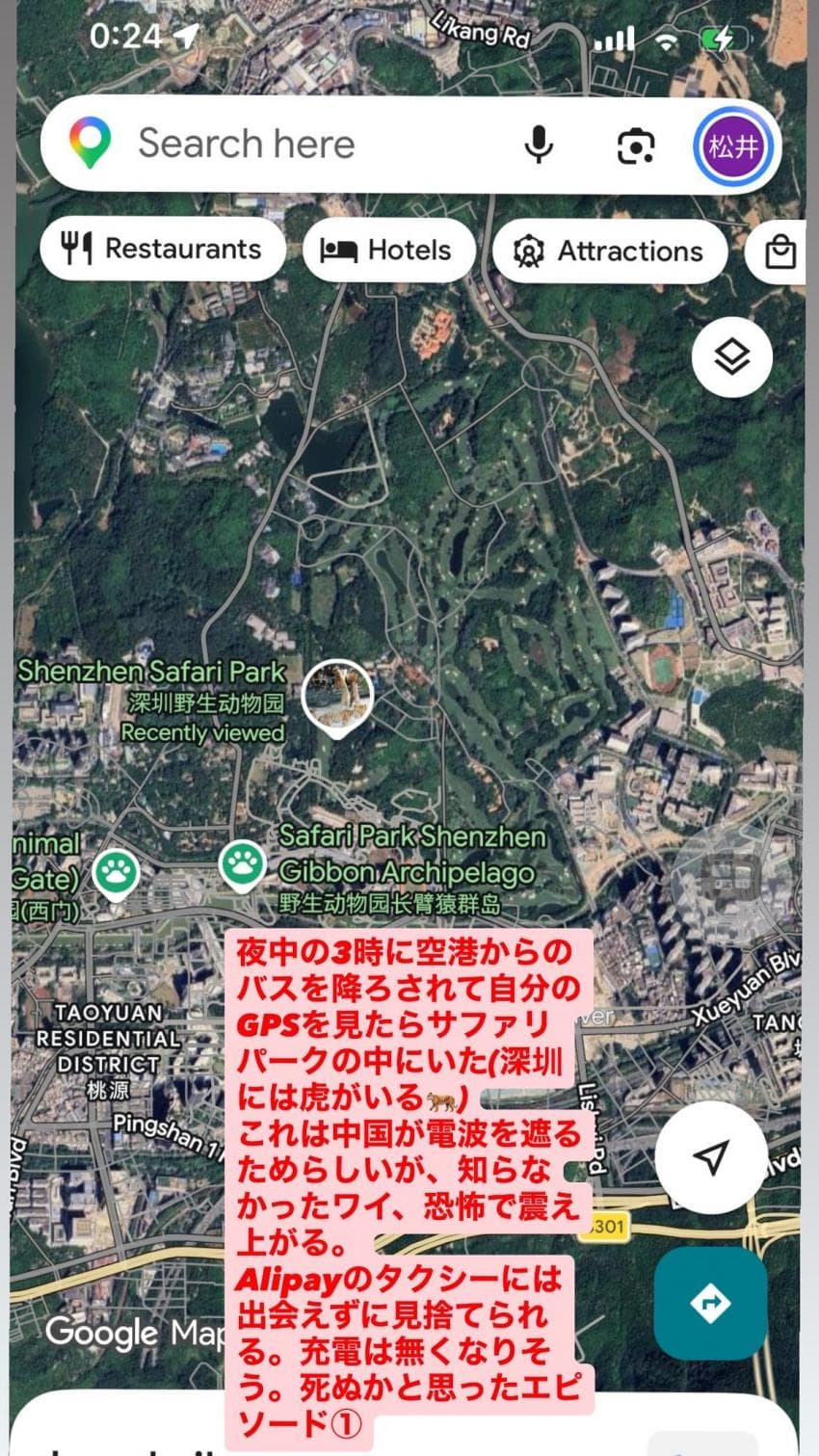Select the shopping bag chip
This screenshot has width=819, height=1456.
[779, 252]
